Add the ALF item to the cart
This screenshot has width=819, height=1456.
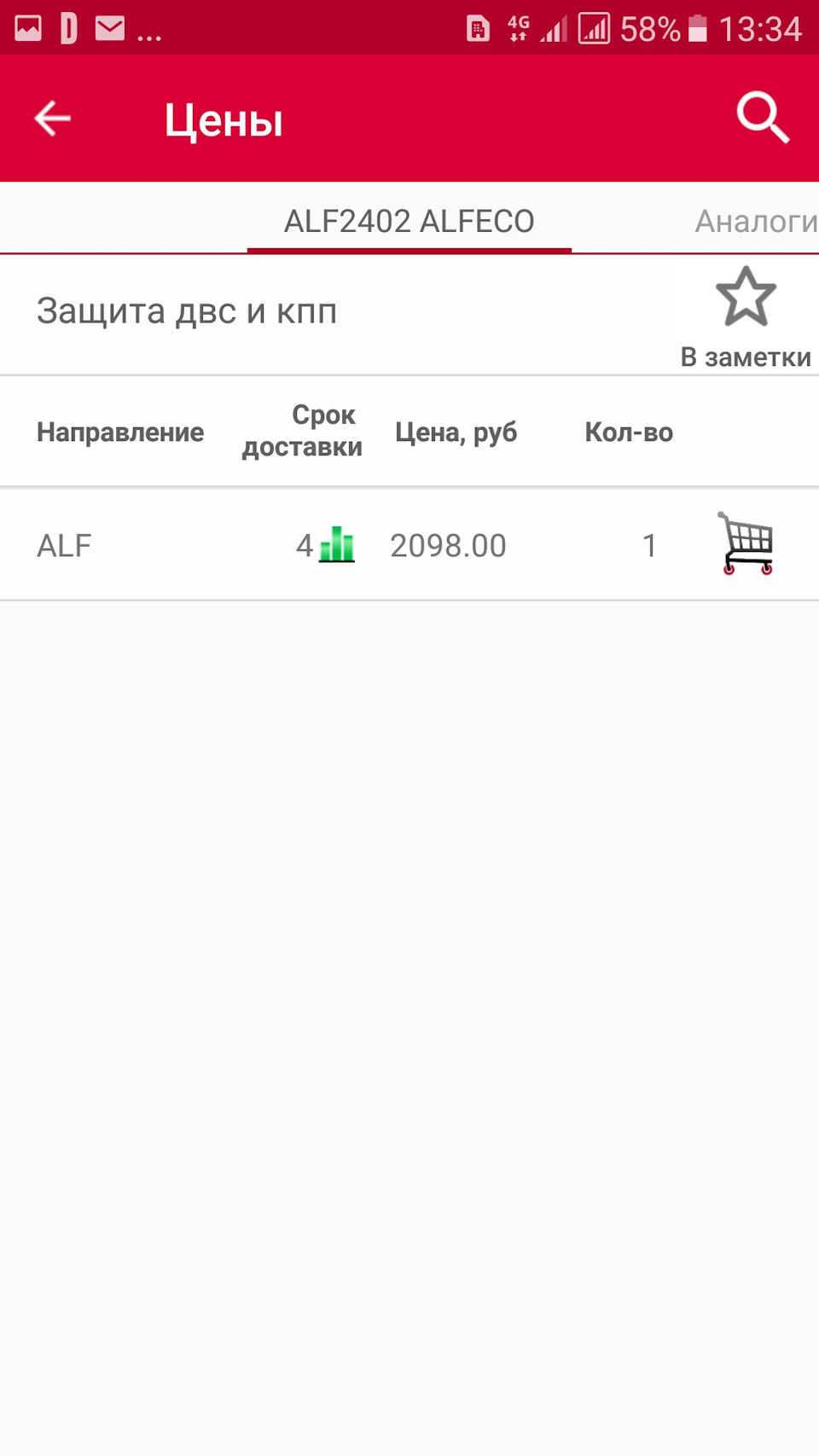point(746,544)
